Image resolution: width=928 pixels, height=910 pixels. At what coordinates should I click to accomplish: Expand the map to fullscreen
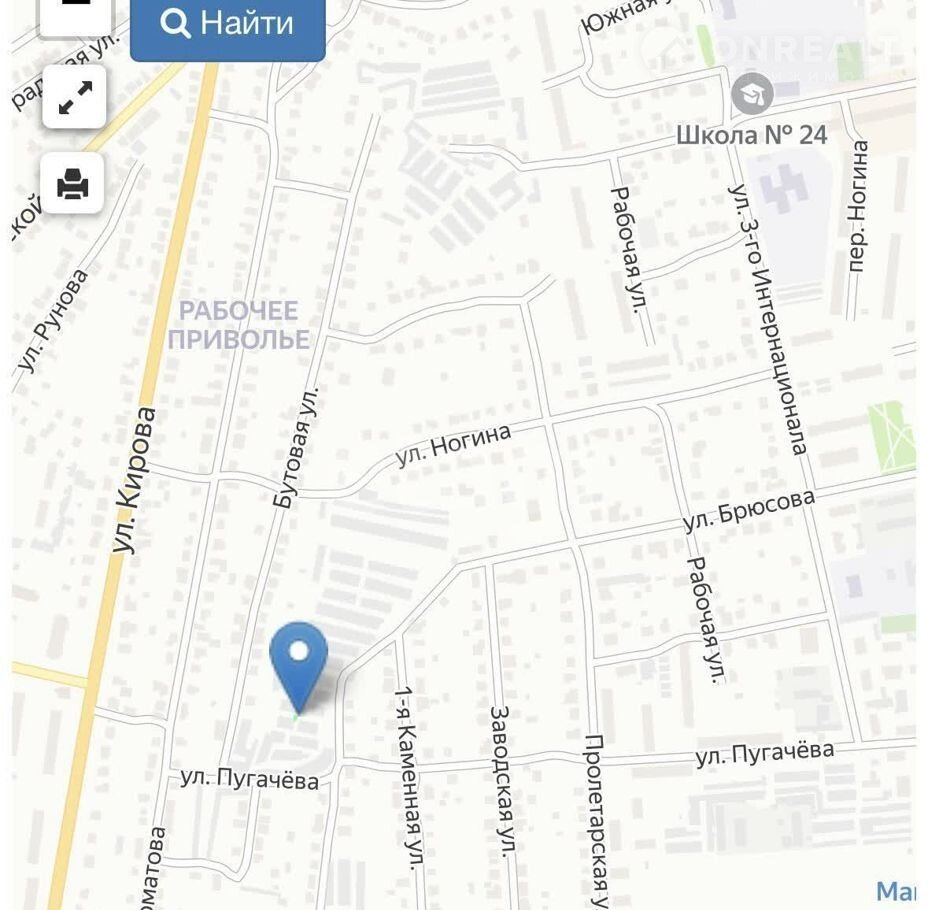74,97
